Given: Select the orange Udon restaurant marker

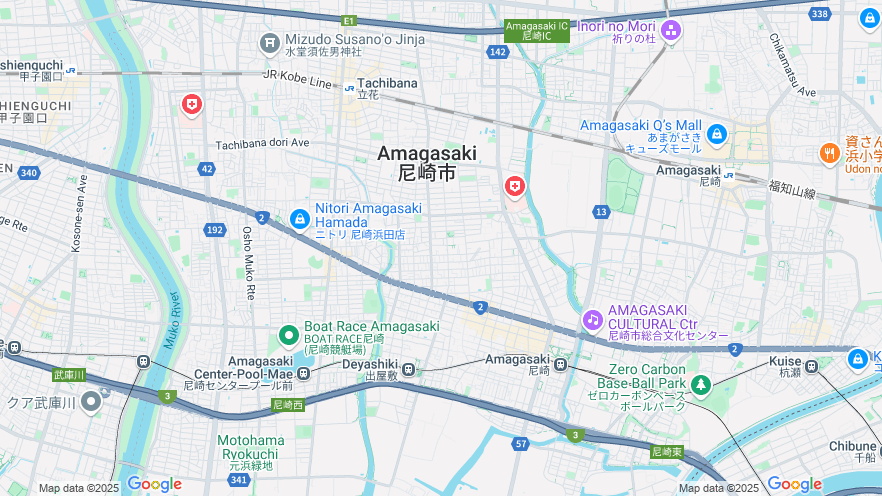Looking at the screenshot, I should (x=829, y=153).
